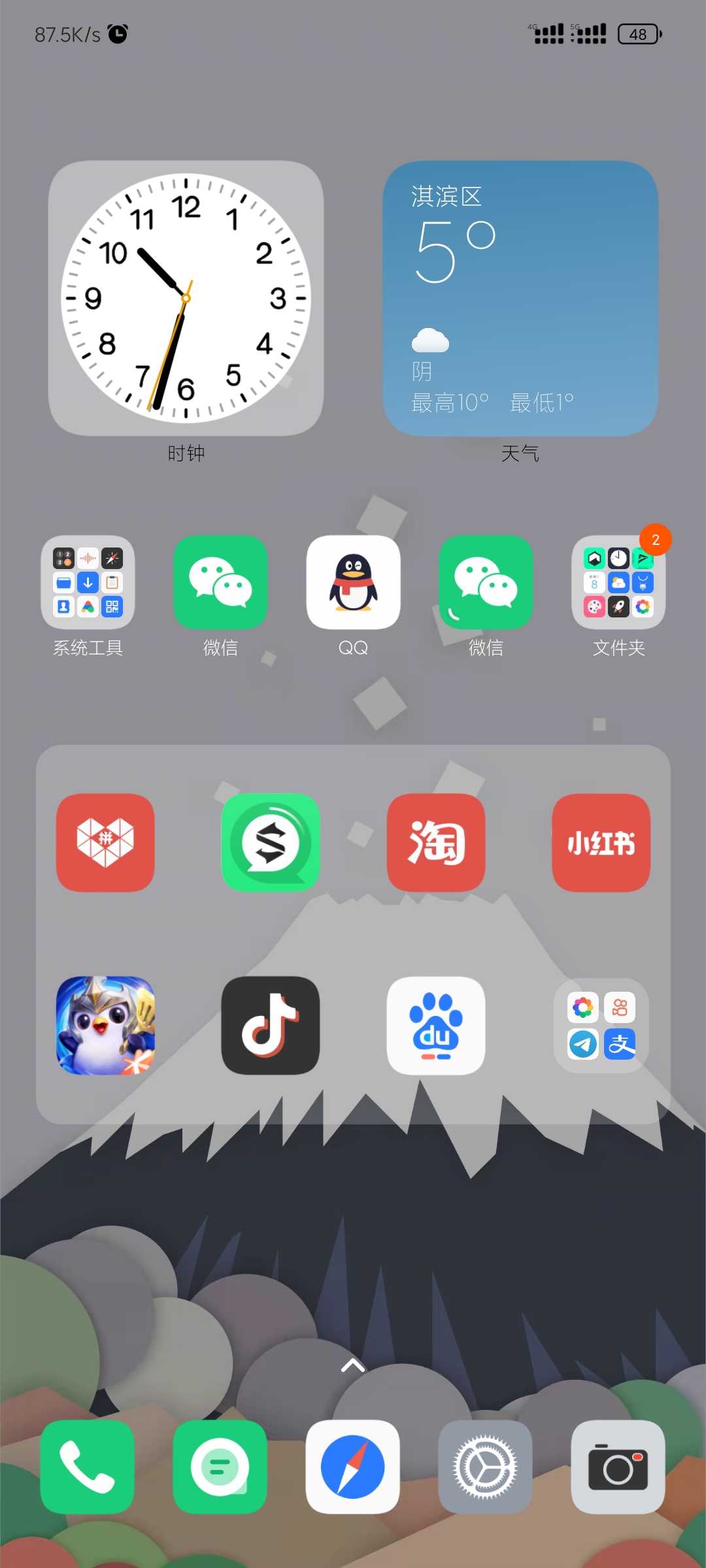Open the 文件夹 folder with badge

pos(618,582)
